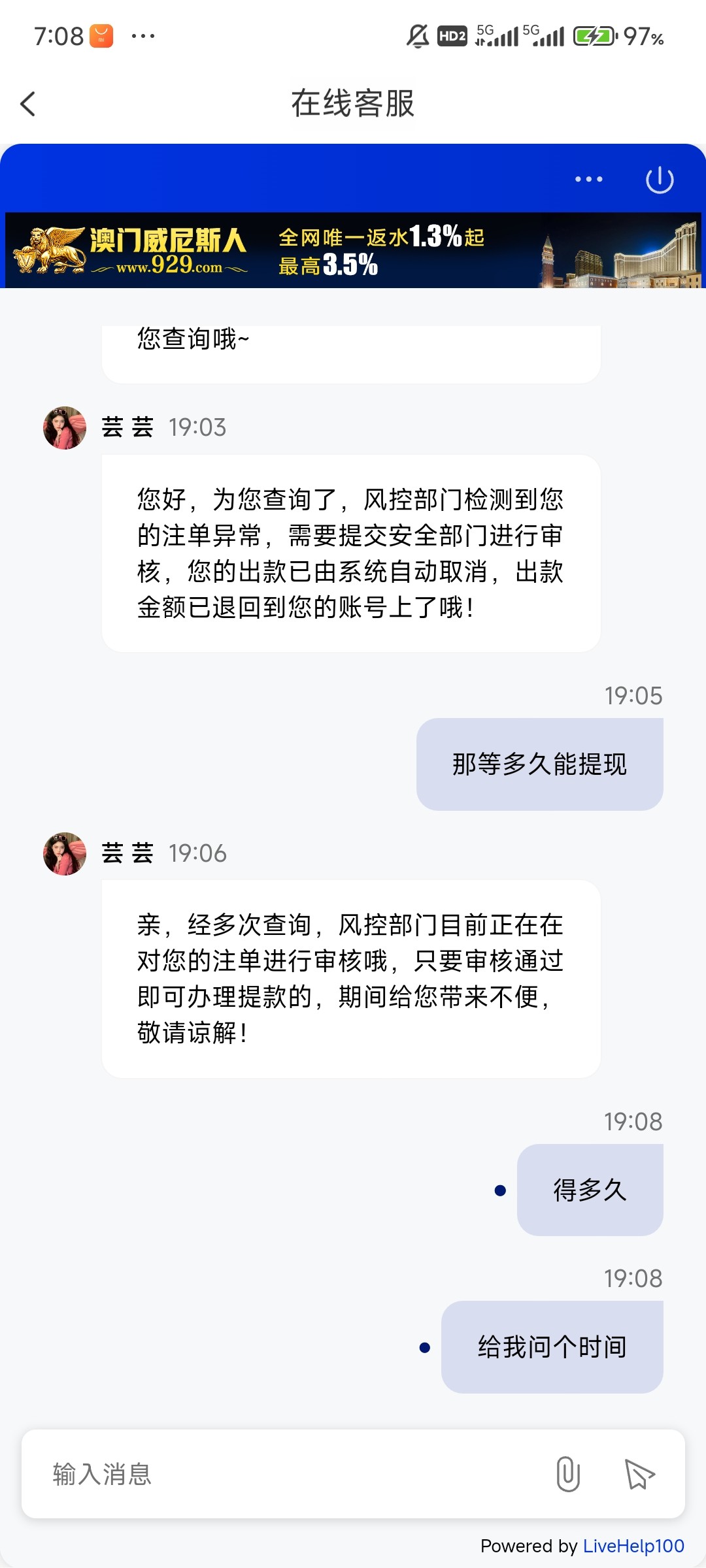End the chat with the power icon
The width and height of the screenshot is (706, 1568).
tap(660, 180)
